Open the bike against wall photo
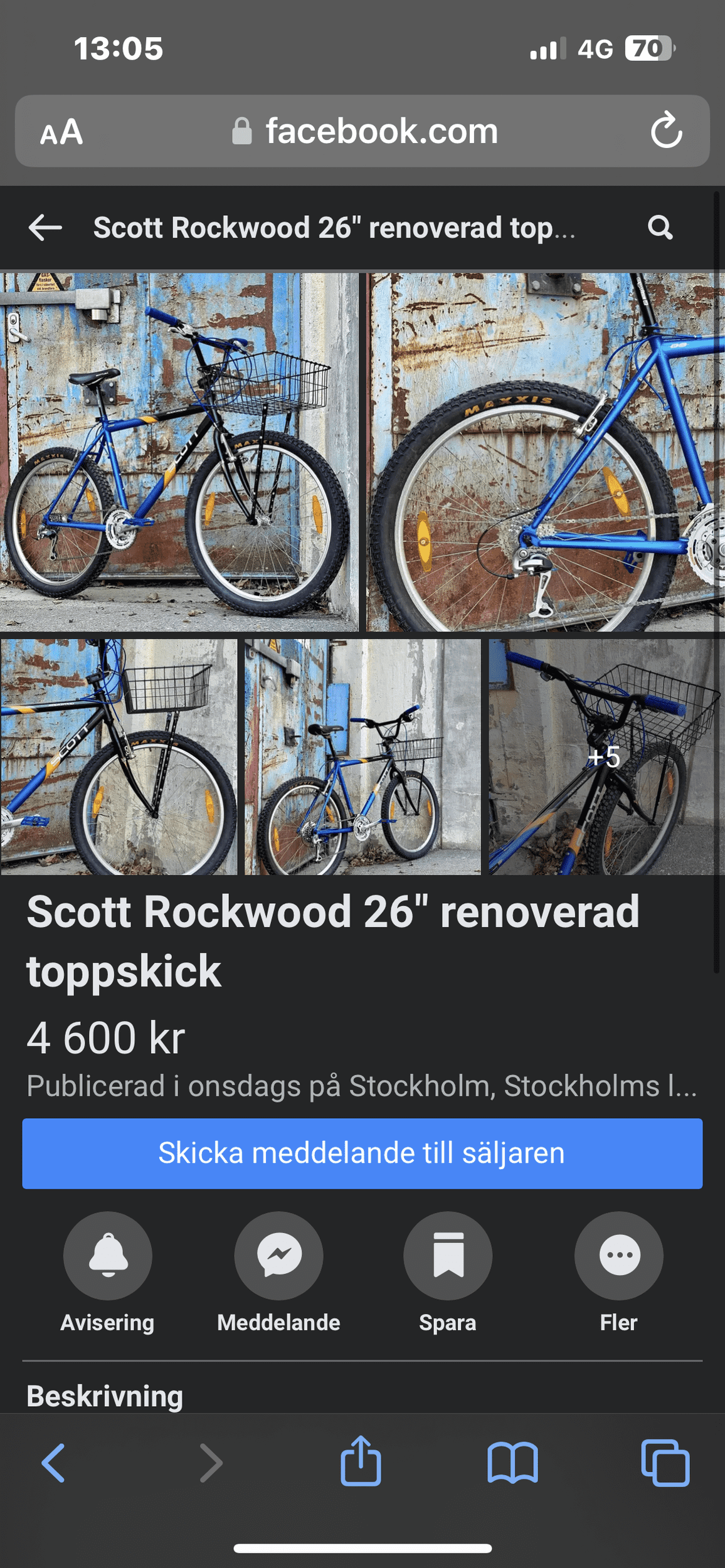This screenshot has height=1568, width=725. (362, 757)
